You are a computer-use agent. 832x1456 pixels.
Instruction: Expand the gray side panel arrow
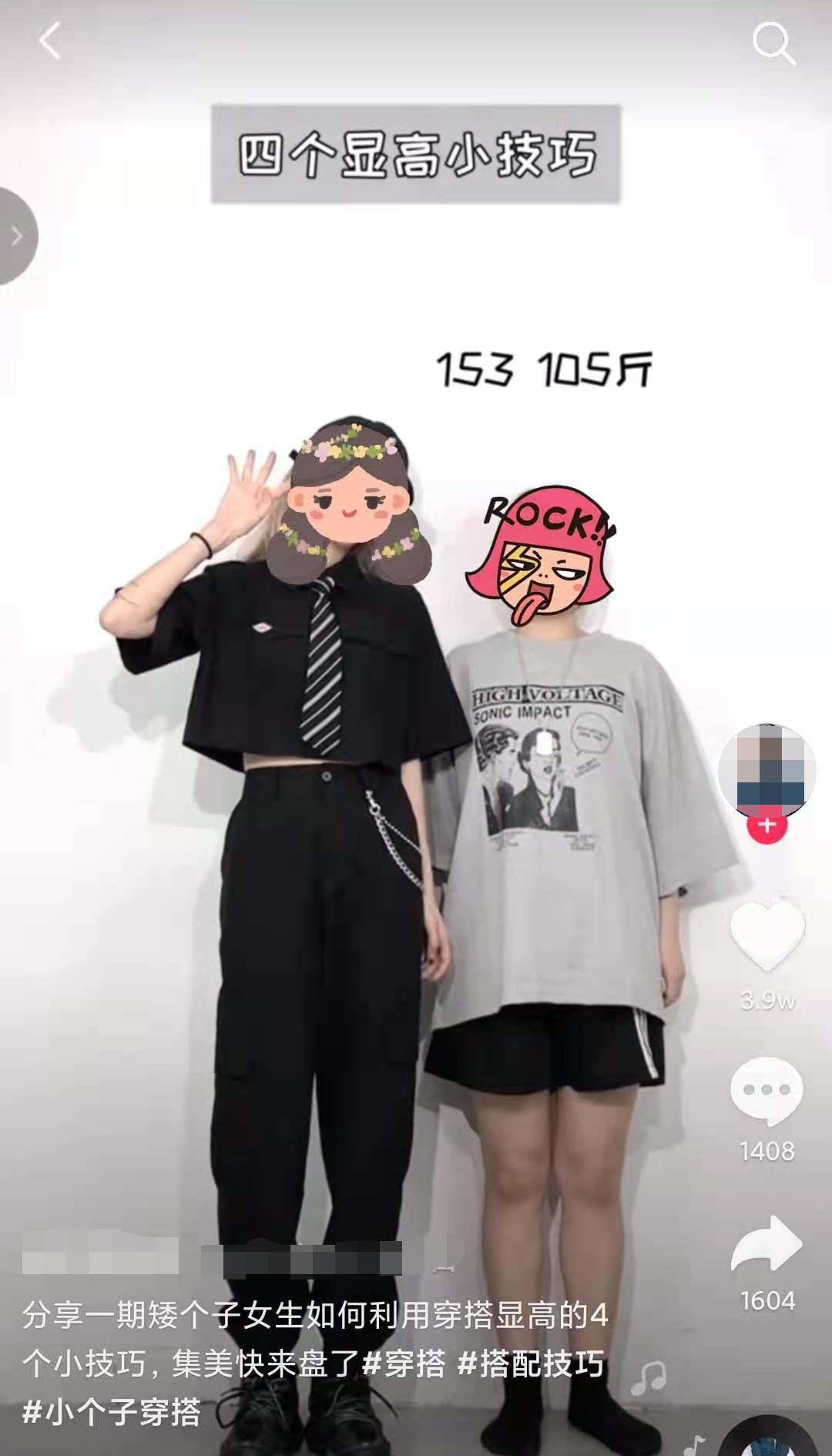tap(15, 236)
